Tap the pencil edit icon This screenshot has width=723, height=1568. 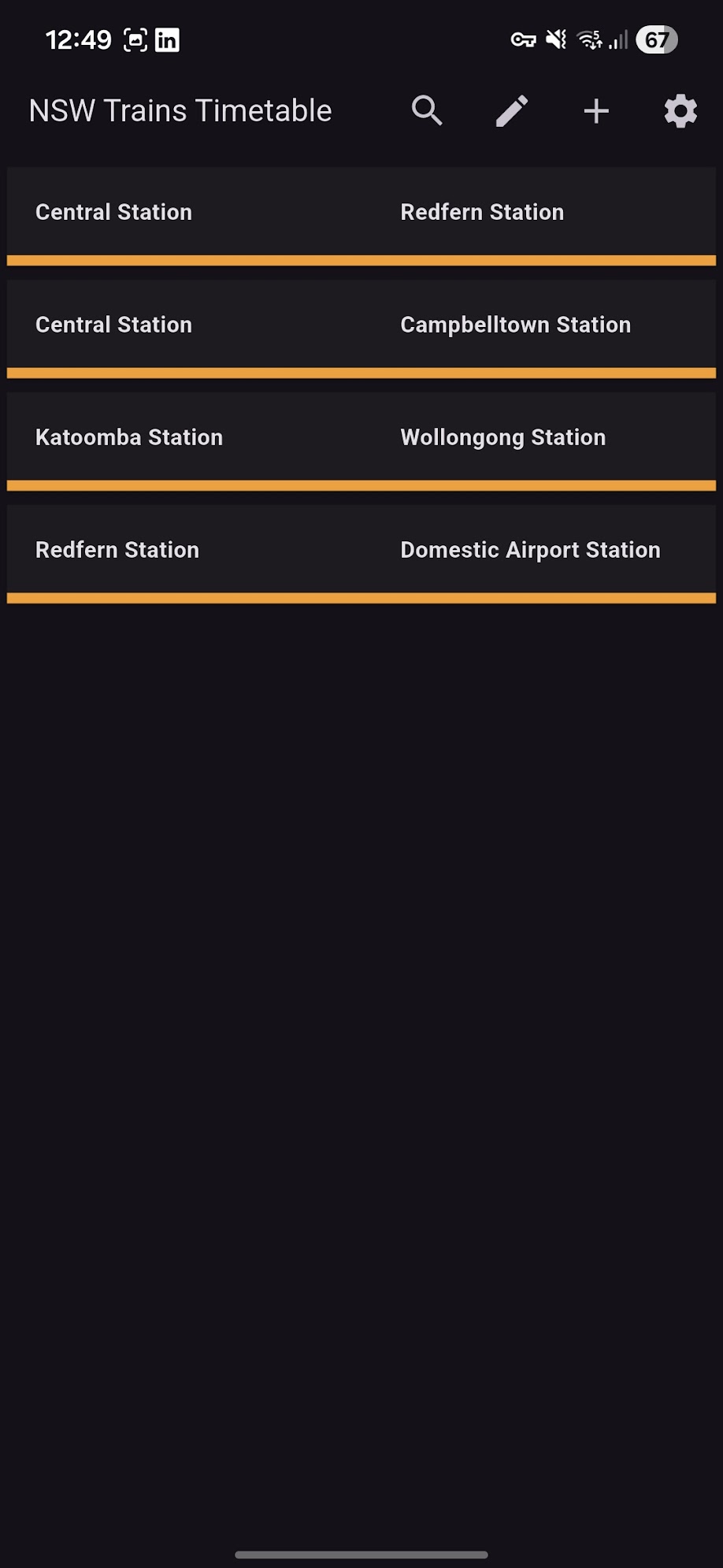(512, 111)
